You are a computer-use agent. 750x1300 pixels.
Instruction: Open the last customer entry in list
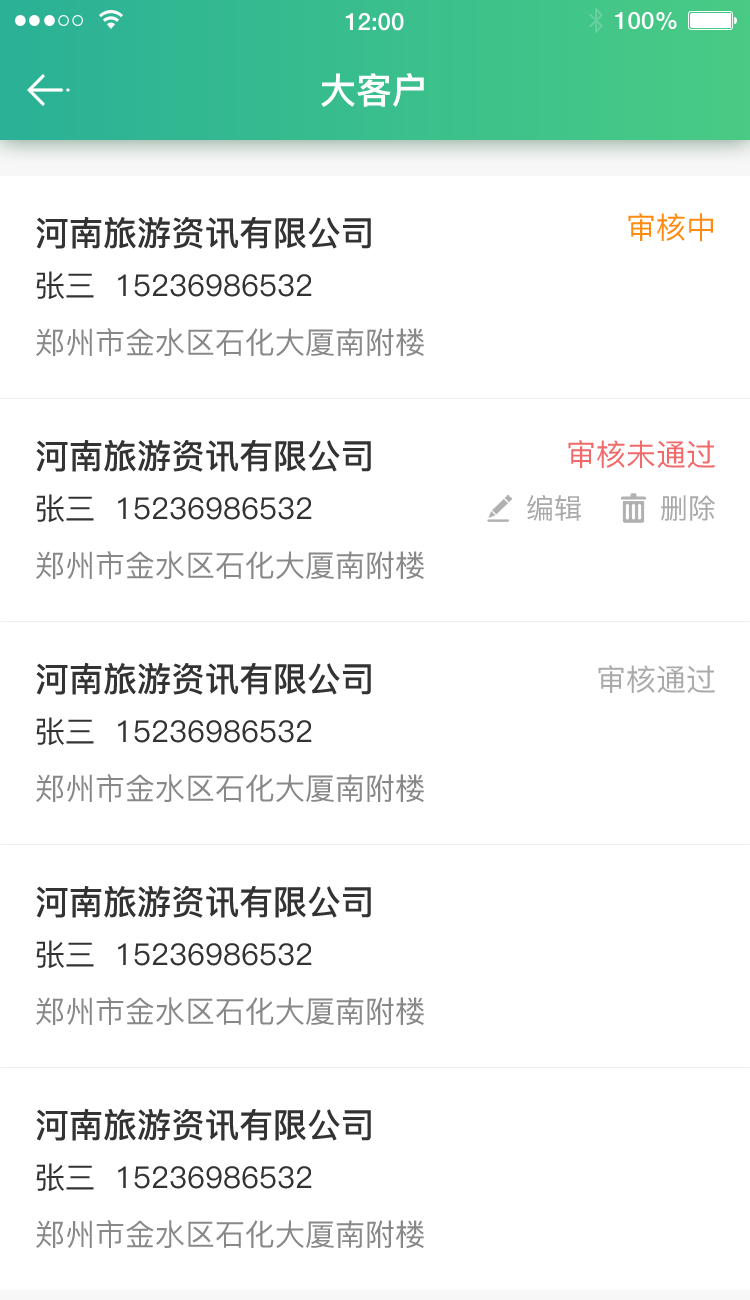pos(204,1125)
